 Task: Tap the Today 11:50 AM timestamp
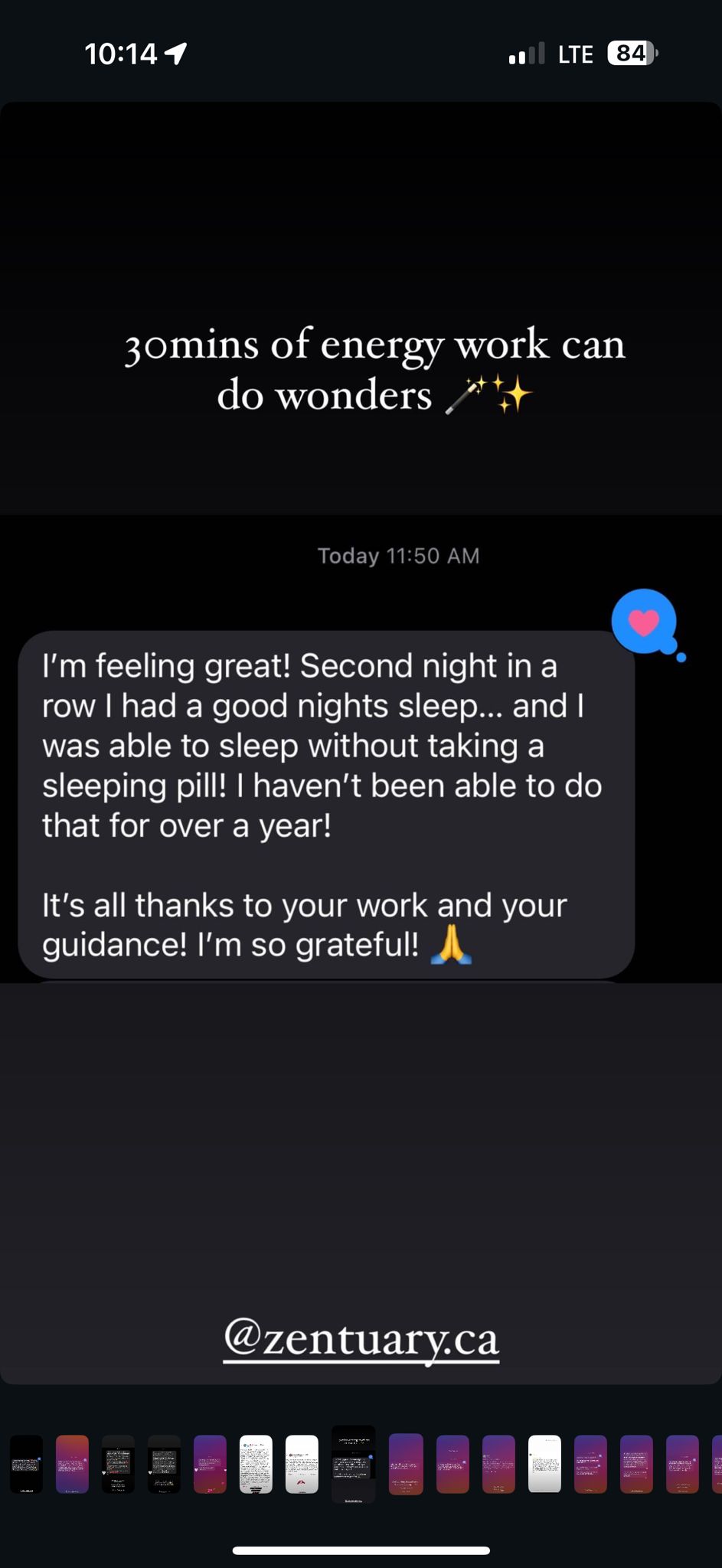click(x=397, y=556)
